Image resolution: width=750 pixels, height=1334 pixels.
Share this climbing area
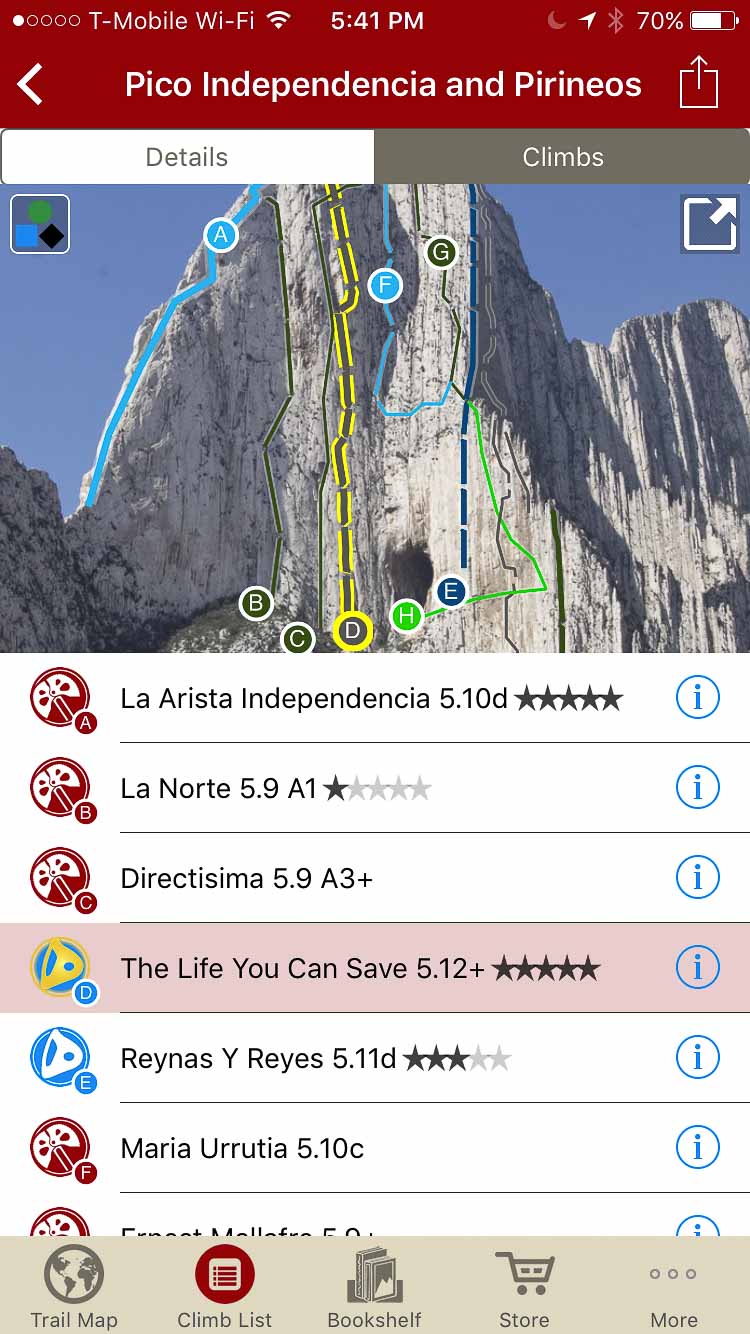click(x=699, y=82)
